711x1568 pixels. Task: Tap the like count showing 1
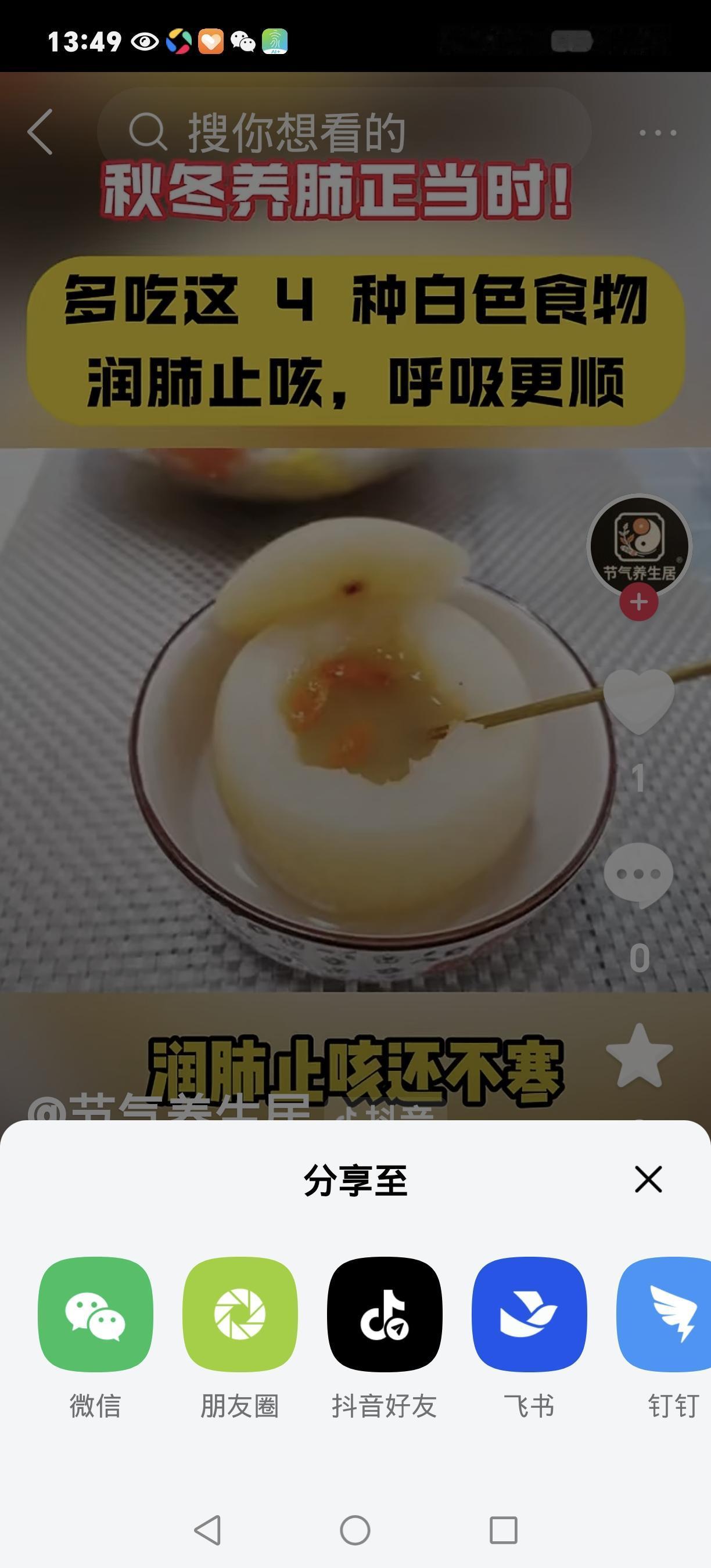(637, 772)
